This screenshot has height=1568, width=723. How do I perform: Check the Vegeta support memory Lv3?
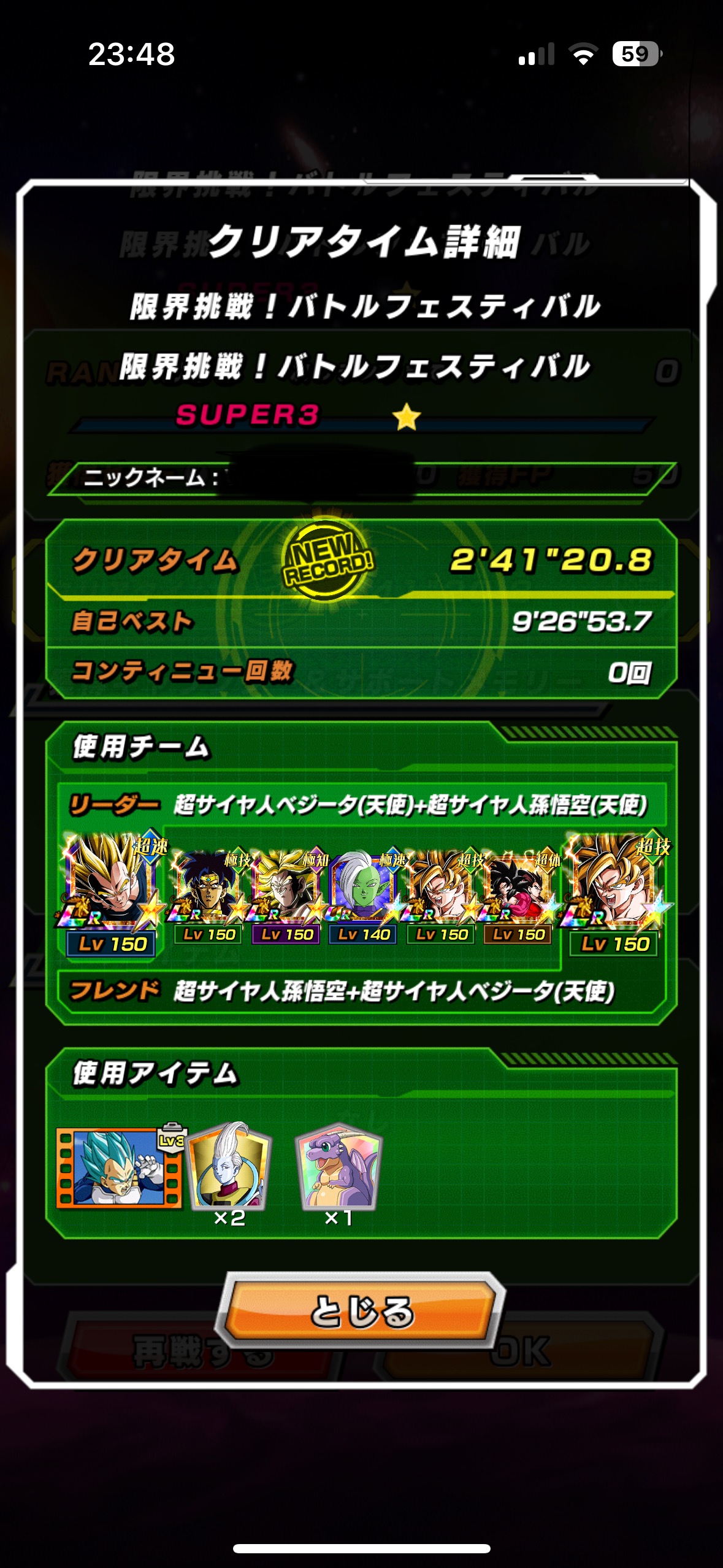click(x=120, y=1167)
